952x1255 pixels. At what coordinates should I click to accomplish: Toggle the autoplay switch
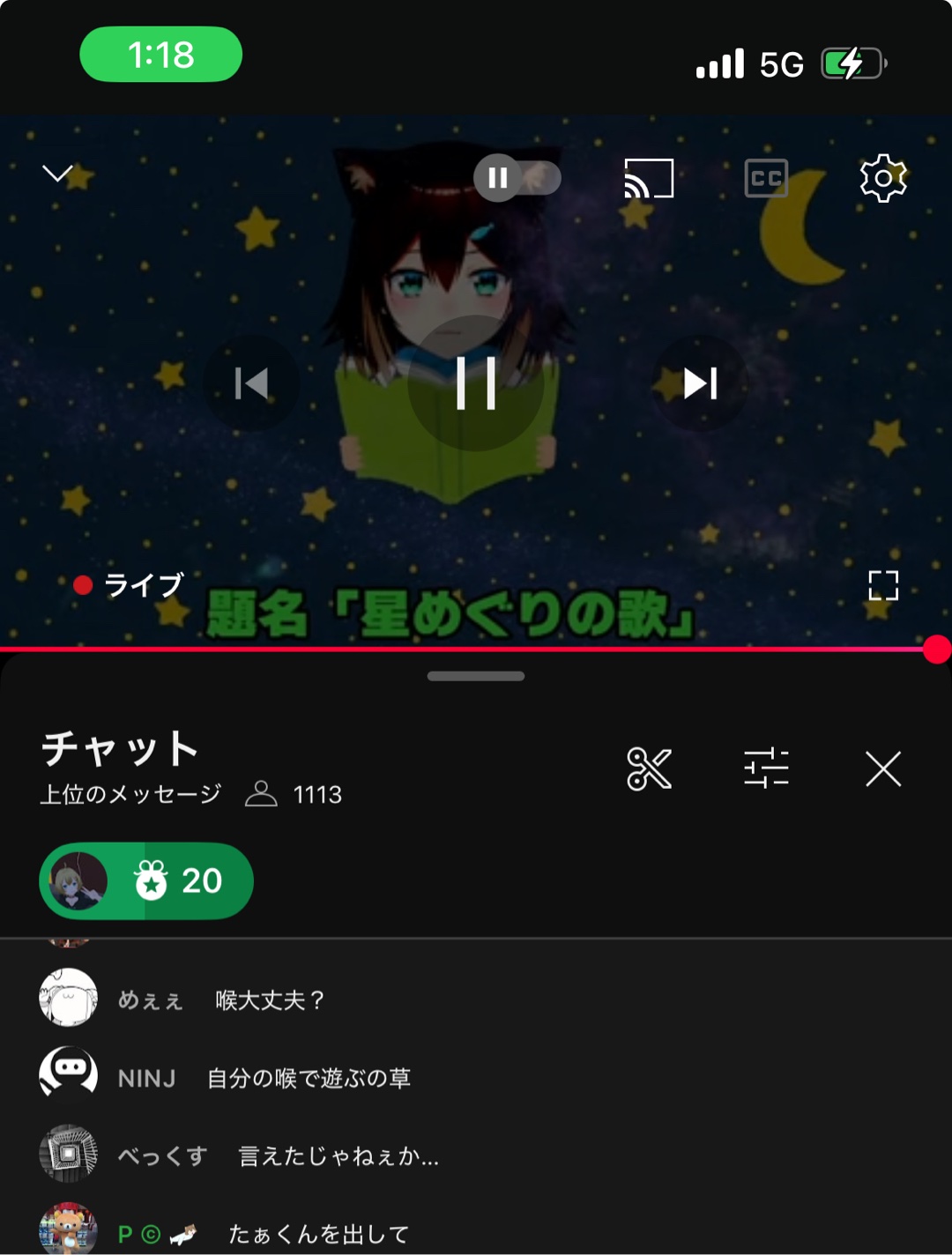pyautogui.click(x=517, y=178)
